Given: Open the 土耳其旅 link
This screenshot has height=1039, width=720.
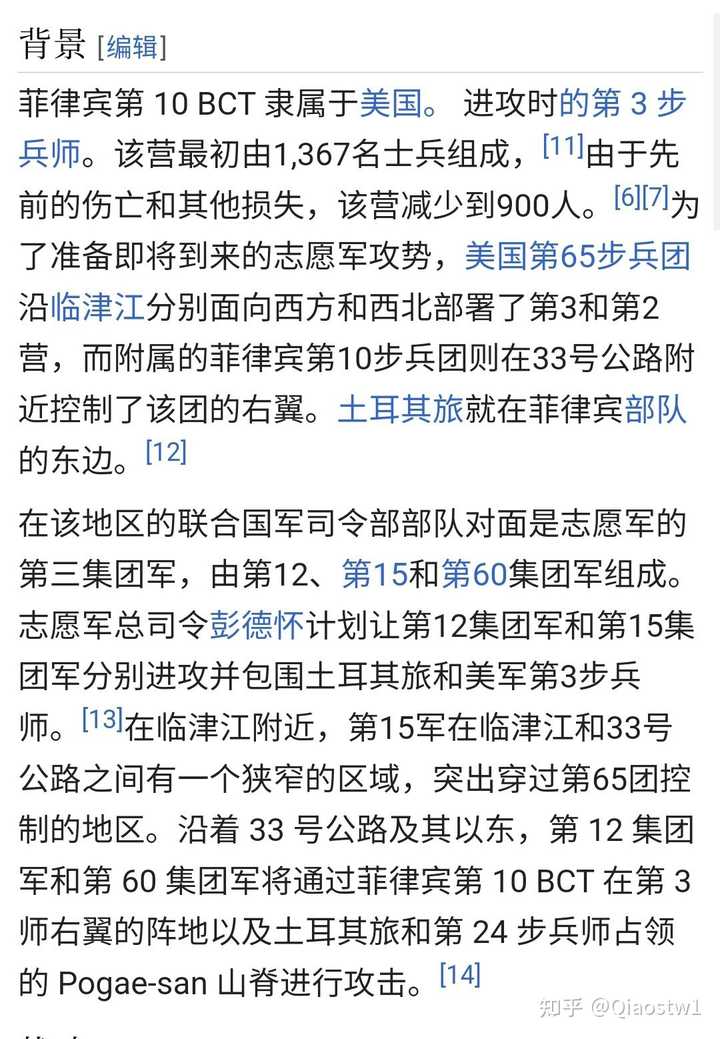Looking at the screenshot, I should [x=400, y=410].
